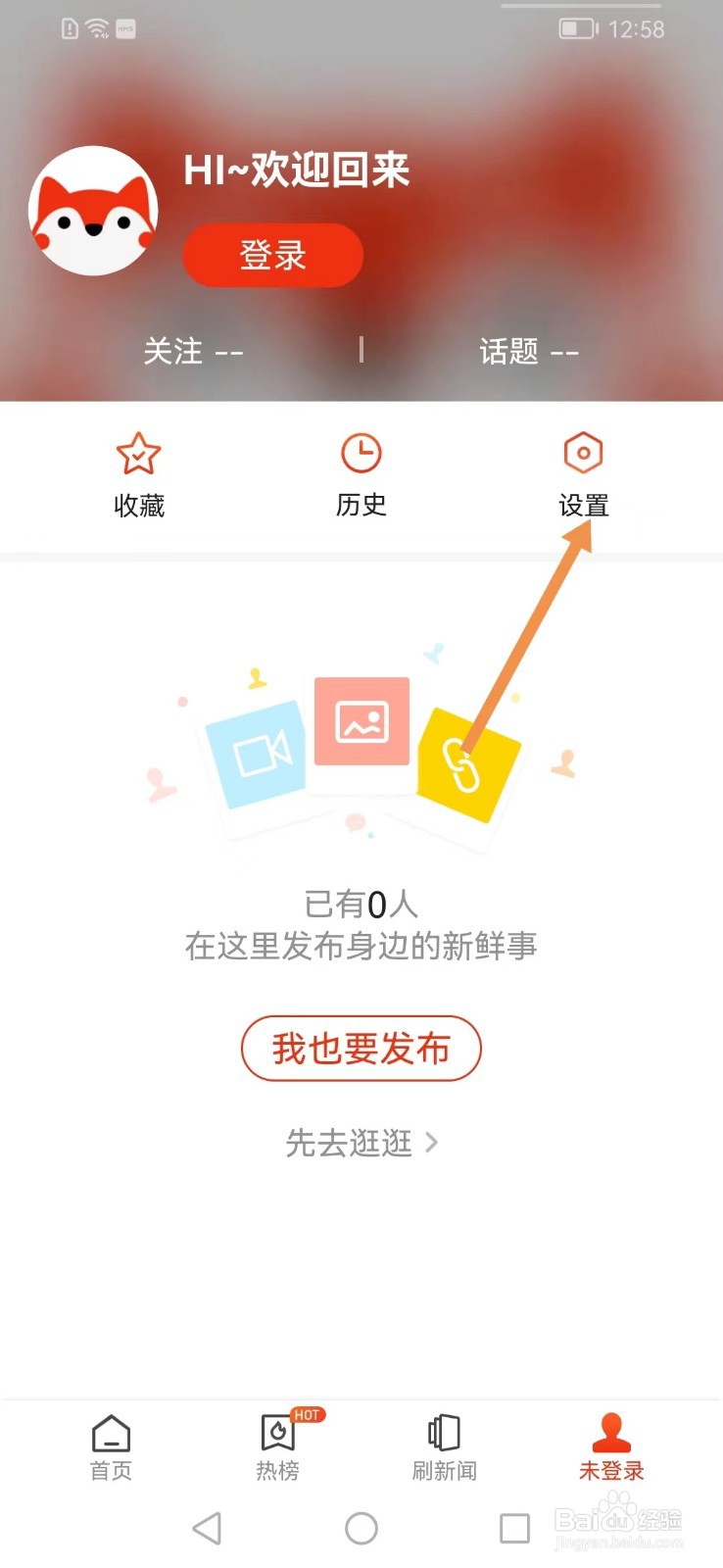This screenshot has height=1568, width=723.
Task: Tap the 未登录 person icon
Action: [610, 1434]
